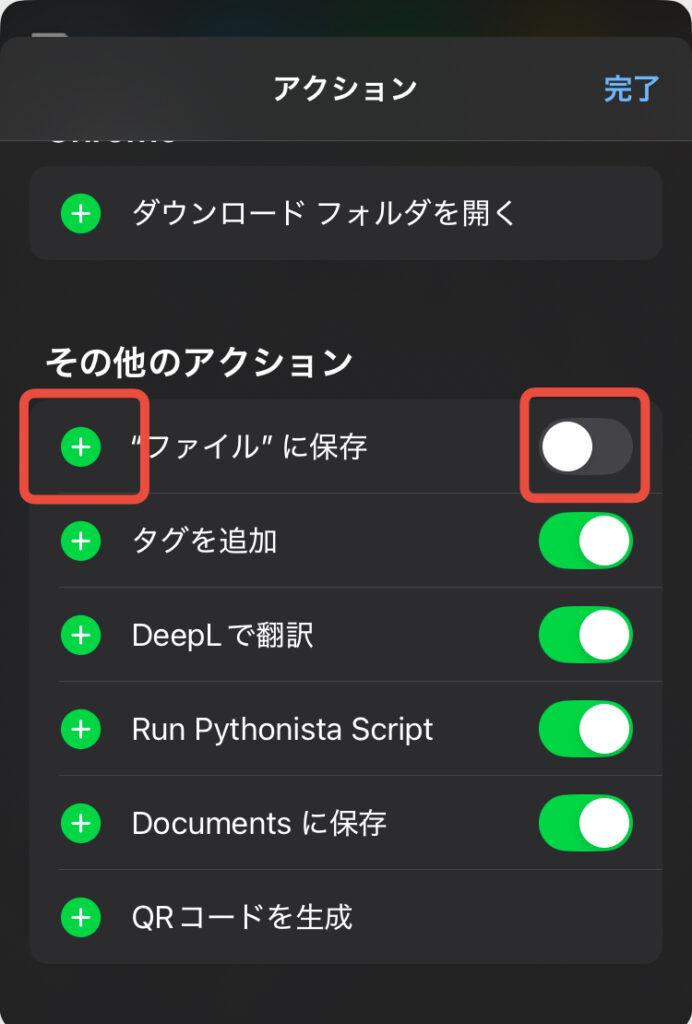Add Run Pythonista Script with its plus icon

pyautogui.click(x=81, y=729)
